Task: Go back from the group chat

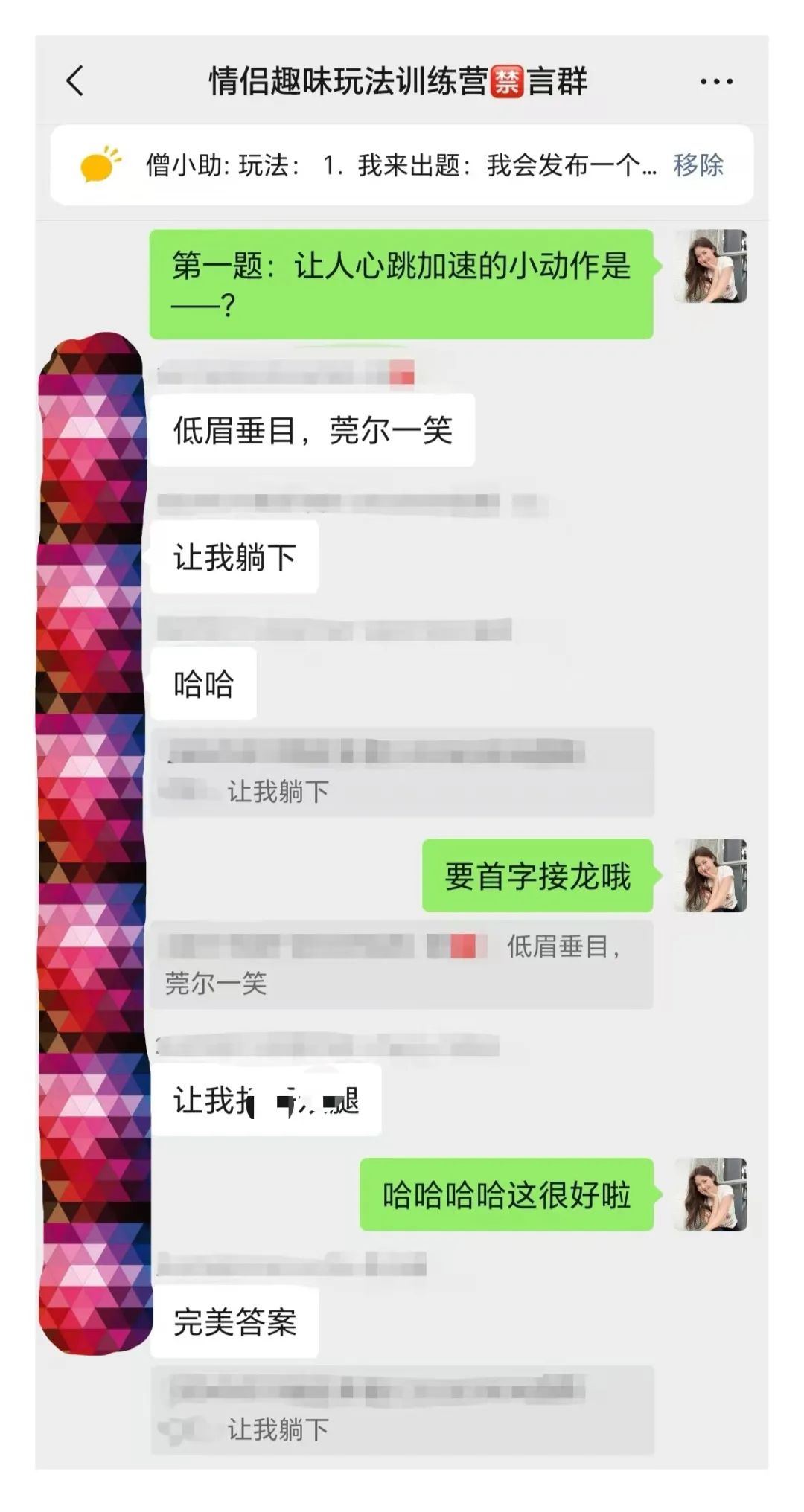Action: 76,81
